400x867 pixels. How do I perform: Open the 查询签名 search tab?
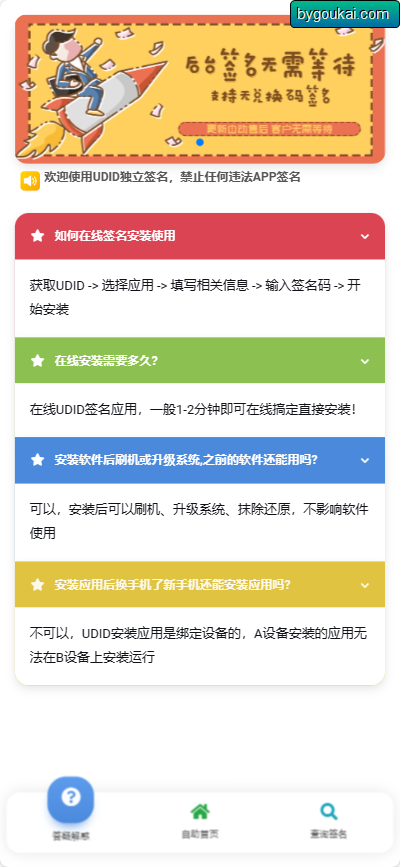click(x=329, y=822)
